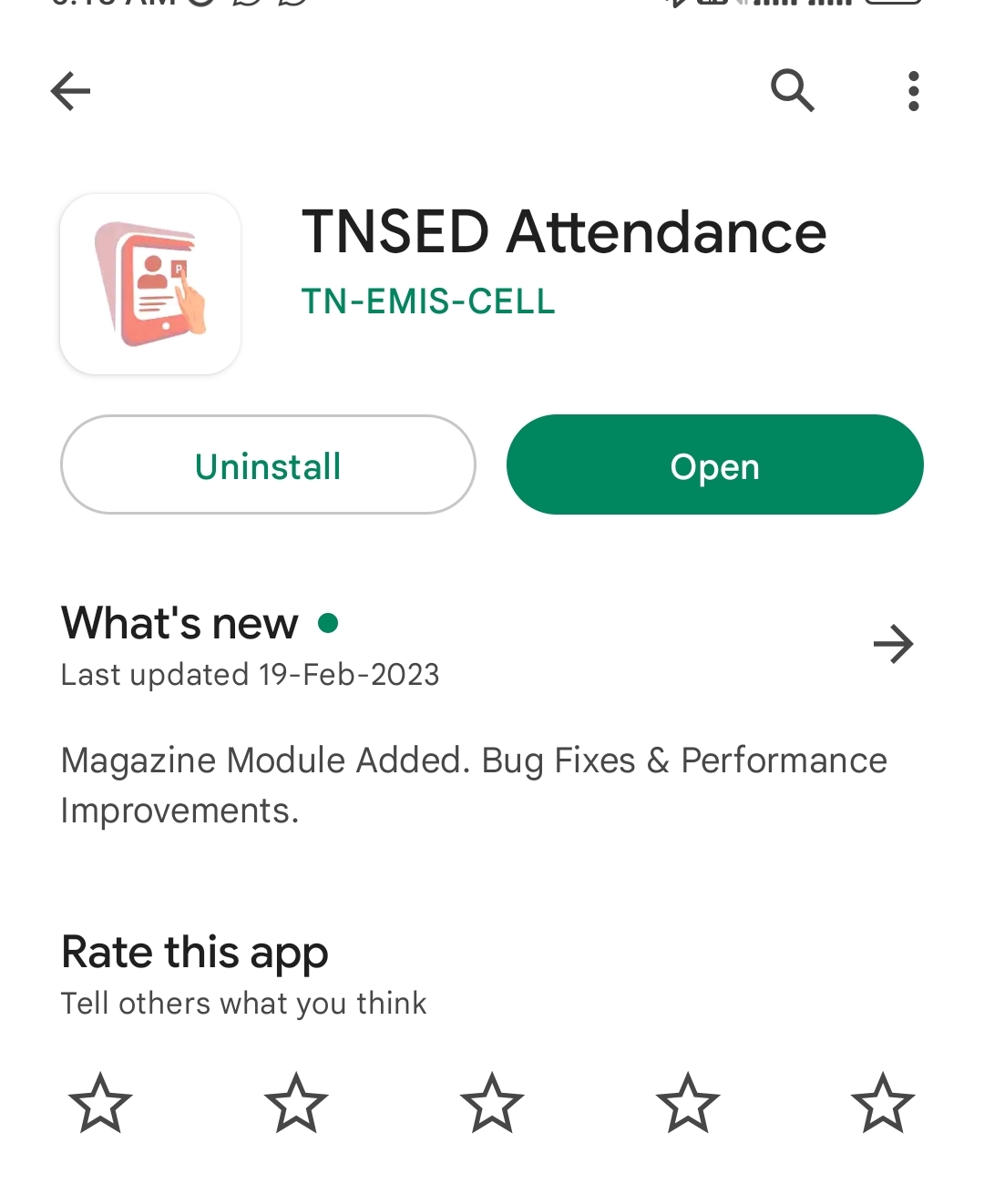View developer TN-EMIS-CELL's page

428,301
